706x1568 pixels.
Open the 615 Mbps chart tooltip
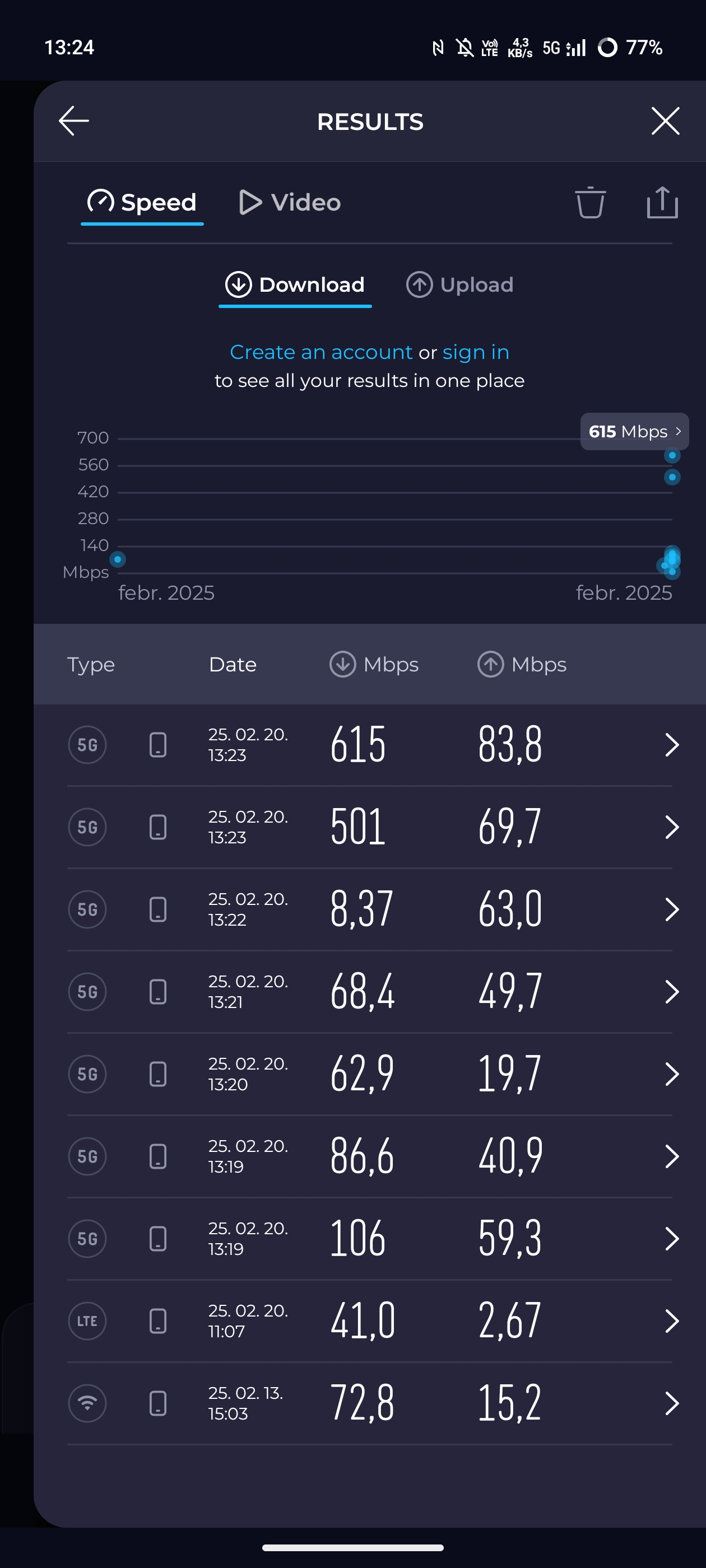(634, 432)
